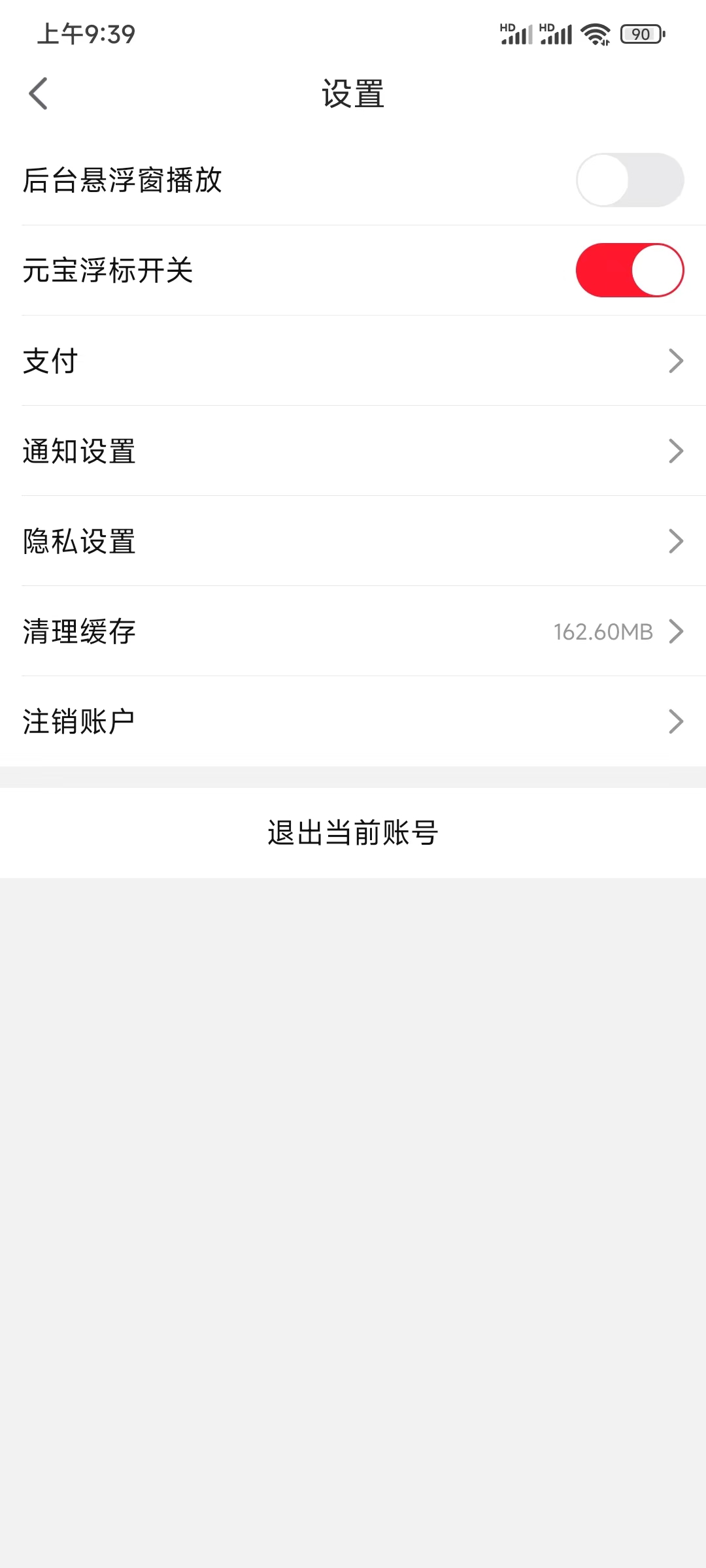
Task: Click the back arrow icon
Action: (37, 93)
